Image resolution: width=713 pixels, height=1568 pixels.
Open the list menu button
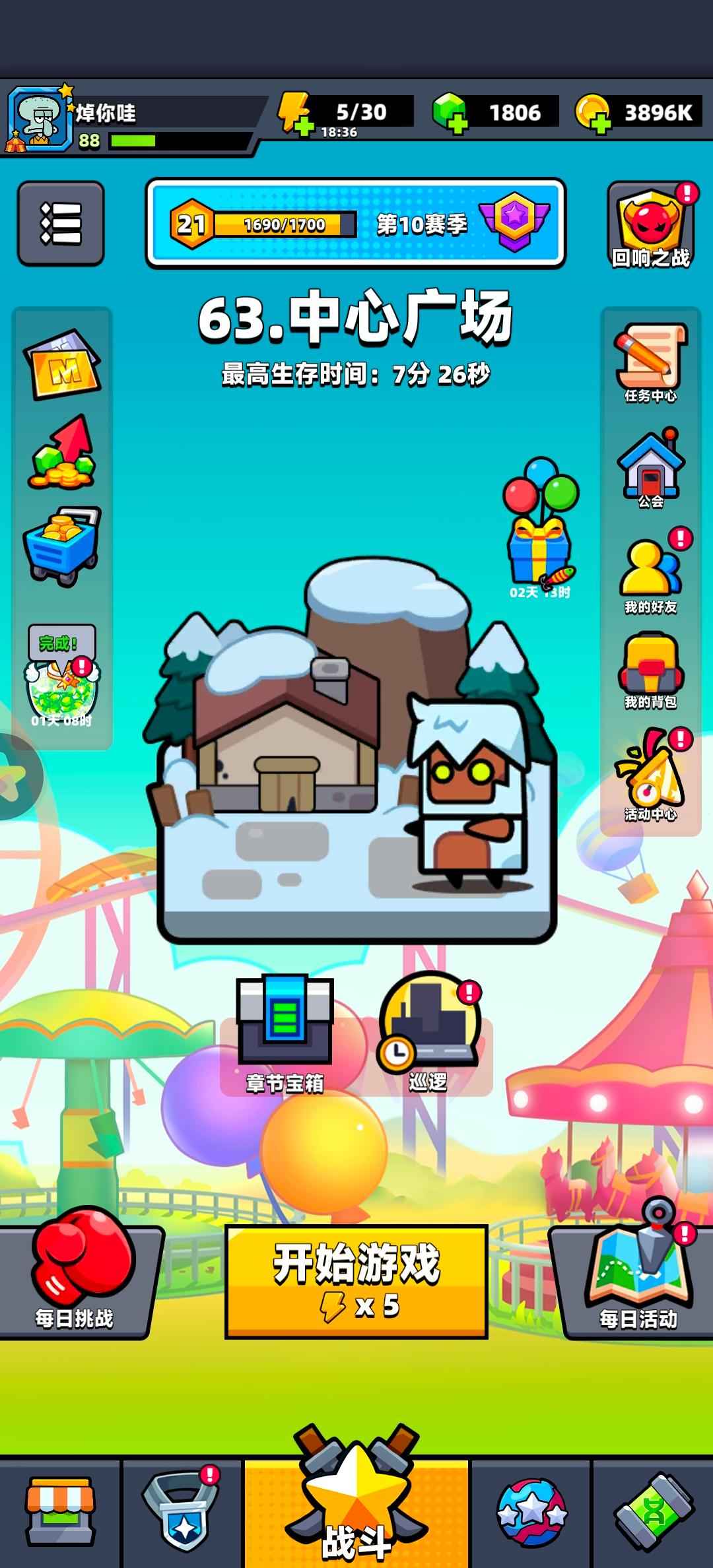[61, 223]
